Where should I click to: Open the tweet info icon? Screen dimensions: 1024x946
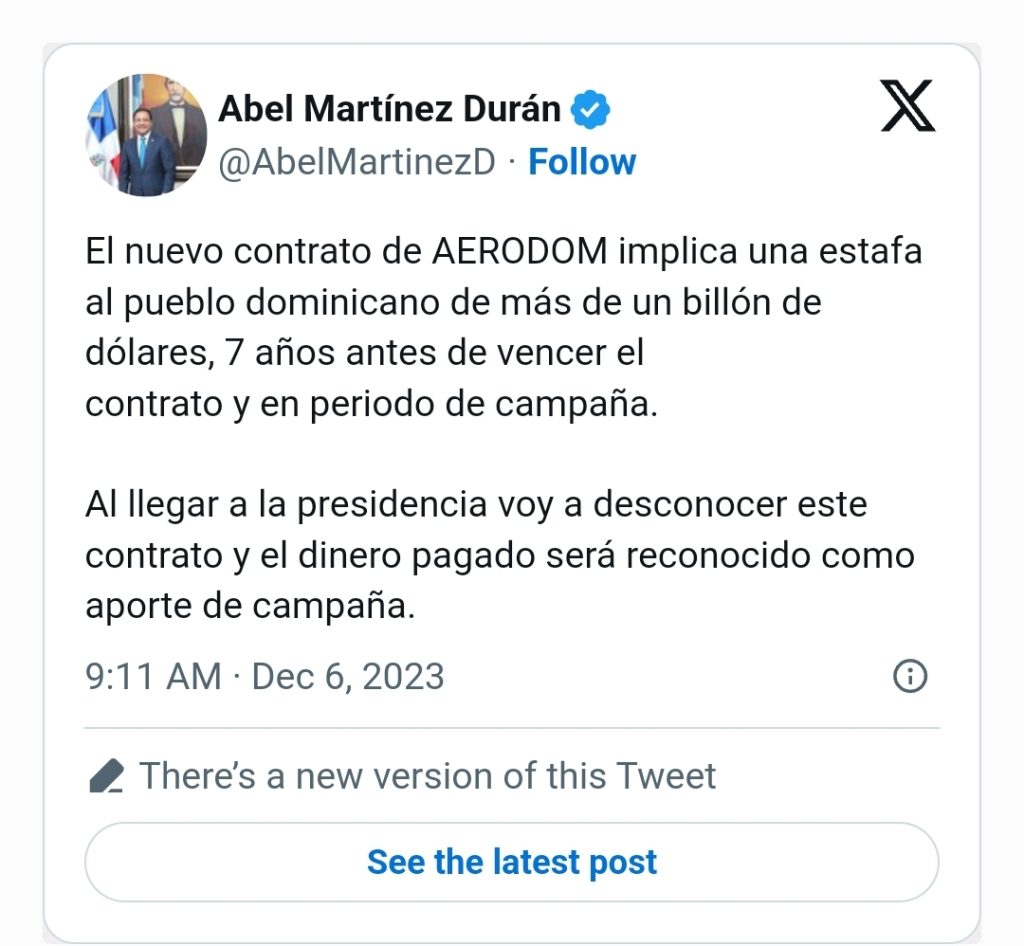click(909, 677)
